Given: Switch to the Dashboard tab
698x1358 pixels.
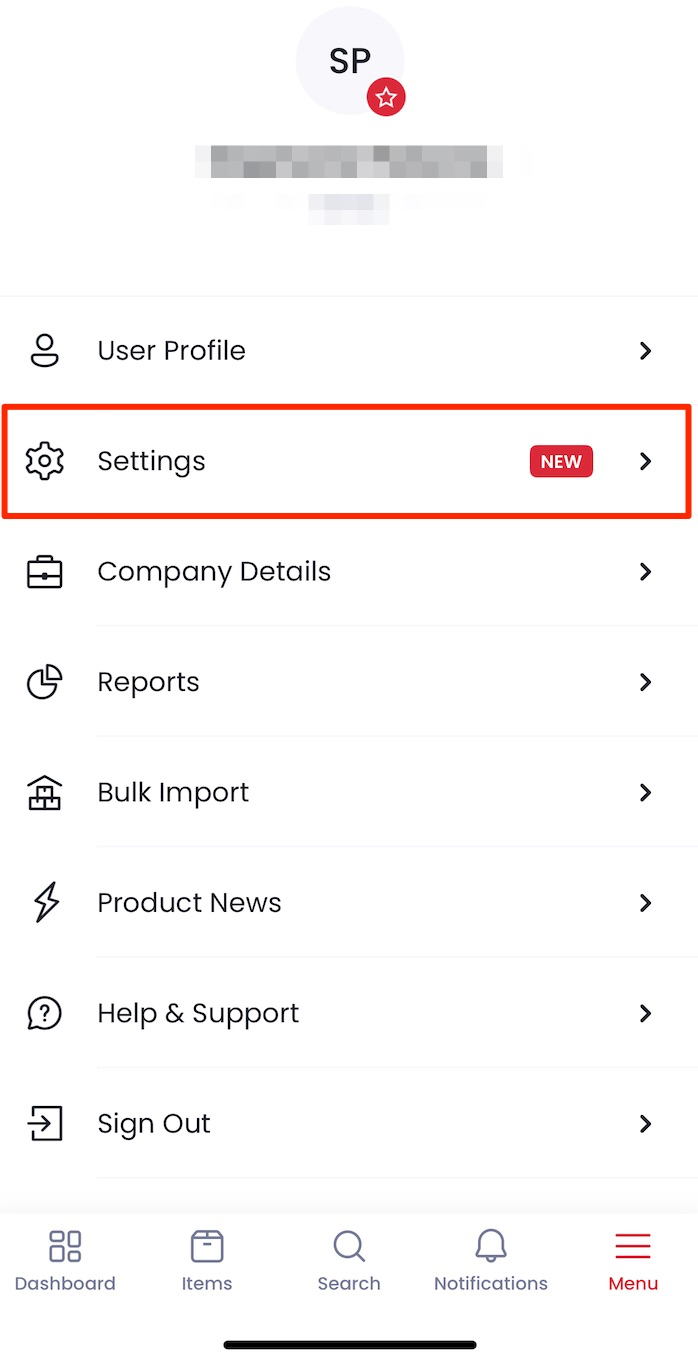Looking at the screenshot, I should [x=65, y=1261].
